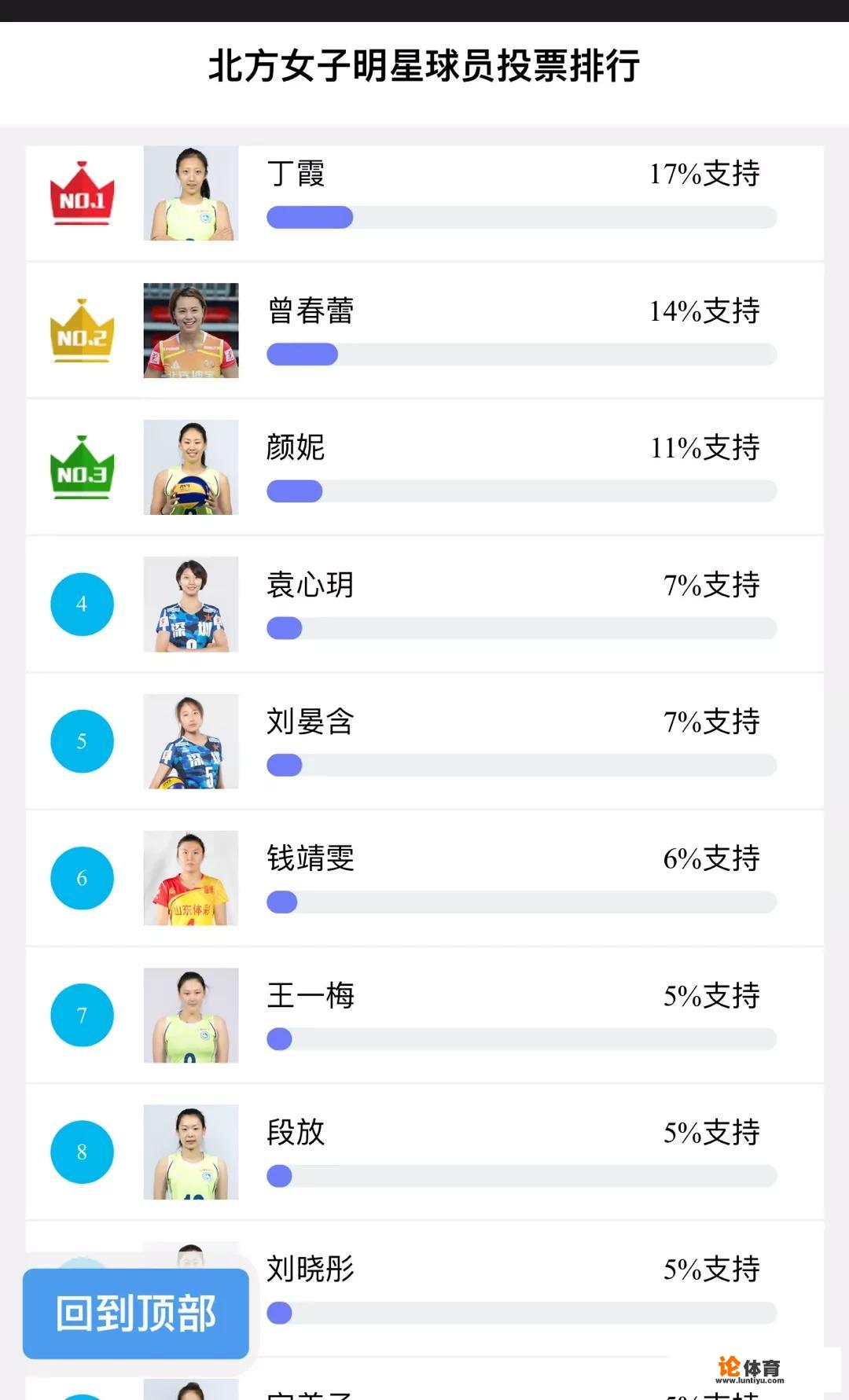Click the rank 7 circle icon
The image size is (849, 1400).
82,1015
